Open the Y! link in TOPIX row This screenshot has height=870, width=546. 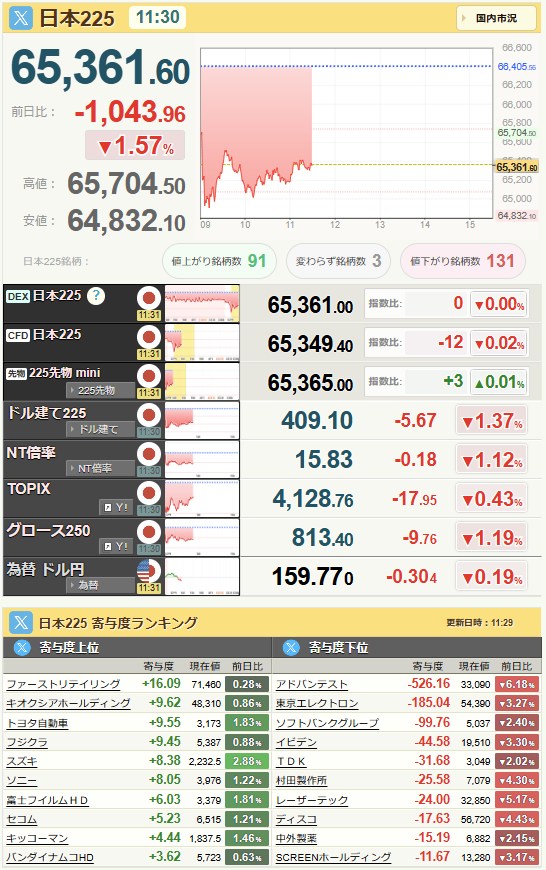[x=116, y=507]
